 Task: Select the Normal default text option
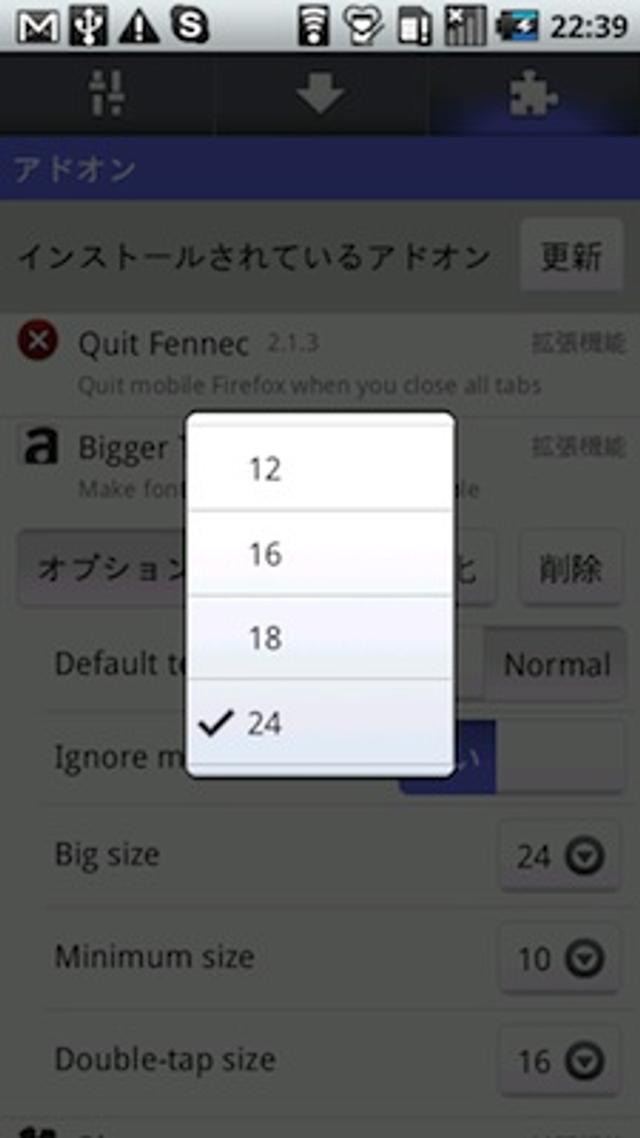pyautogui.click(x=556, y=664)
